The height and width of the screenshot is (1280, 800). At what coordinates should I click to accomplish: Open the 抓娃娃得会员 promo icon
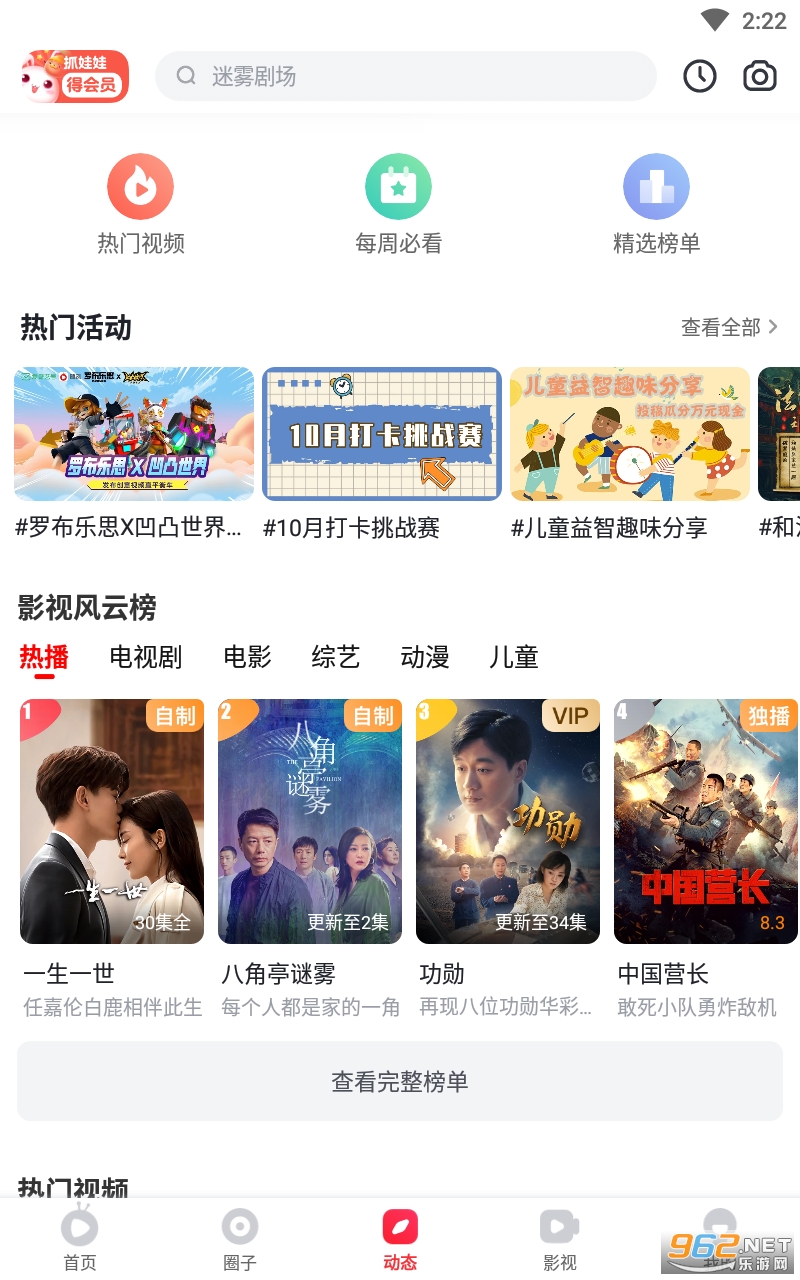[x=76, y=76]
